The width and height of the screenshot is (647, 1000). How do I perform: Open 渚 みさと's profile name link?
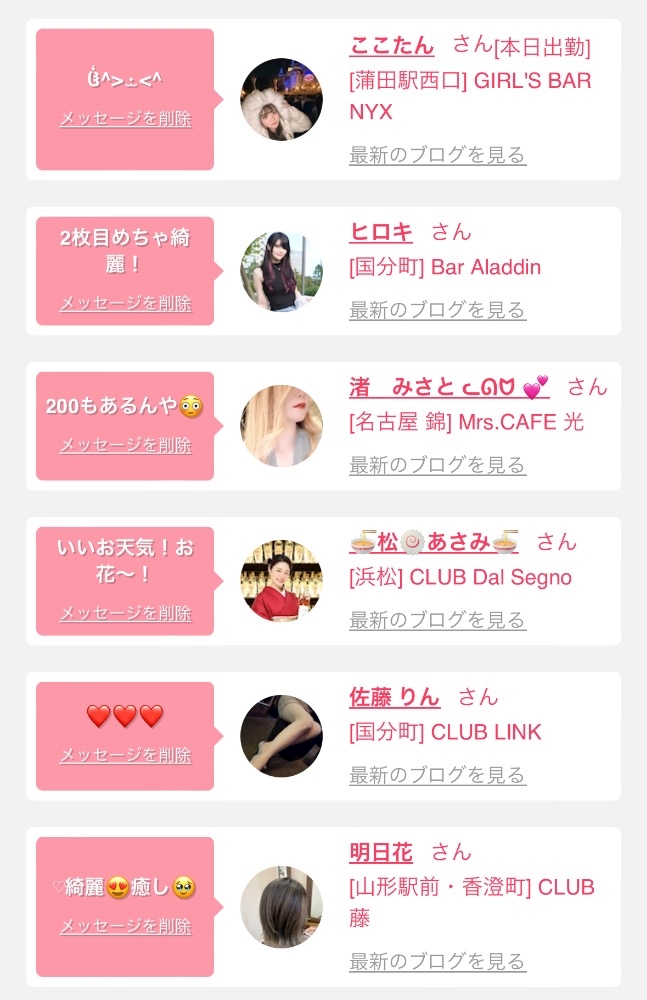click(449, 387)
